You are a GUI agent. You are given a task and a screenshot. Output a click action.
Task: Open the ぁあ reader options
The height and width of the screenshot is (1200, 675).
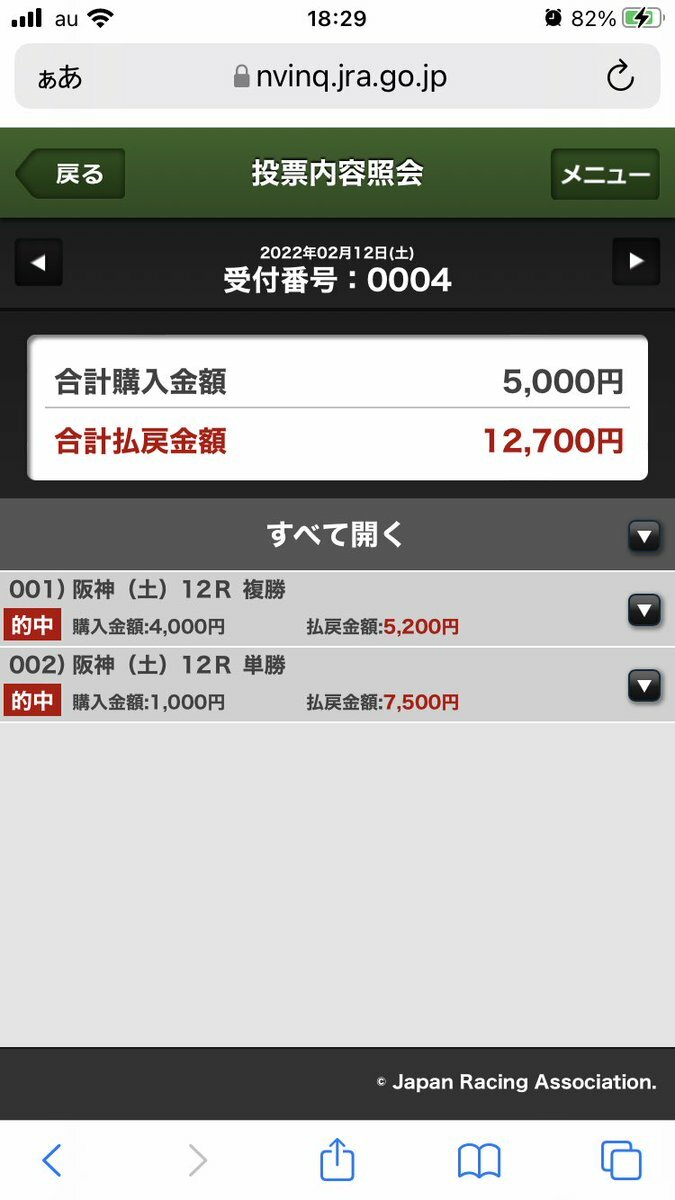click(59, 77)
